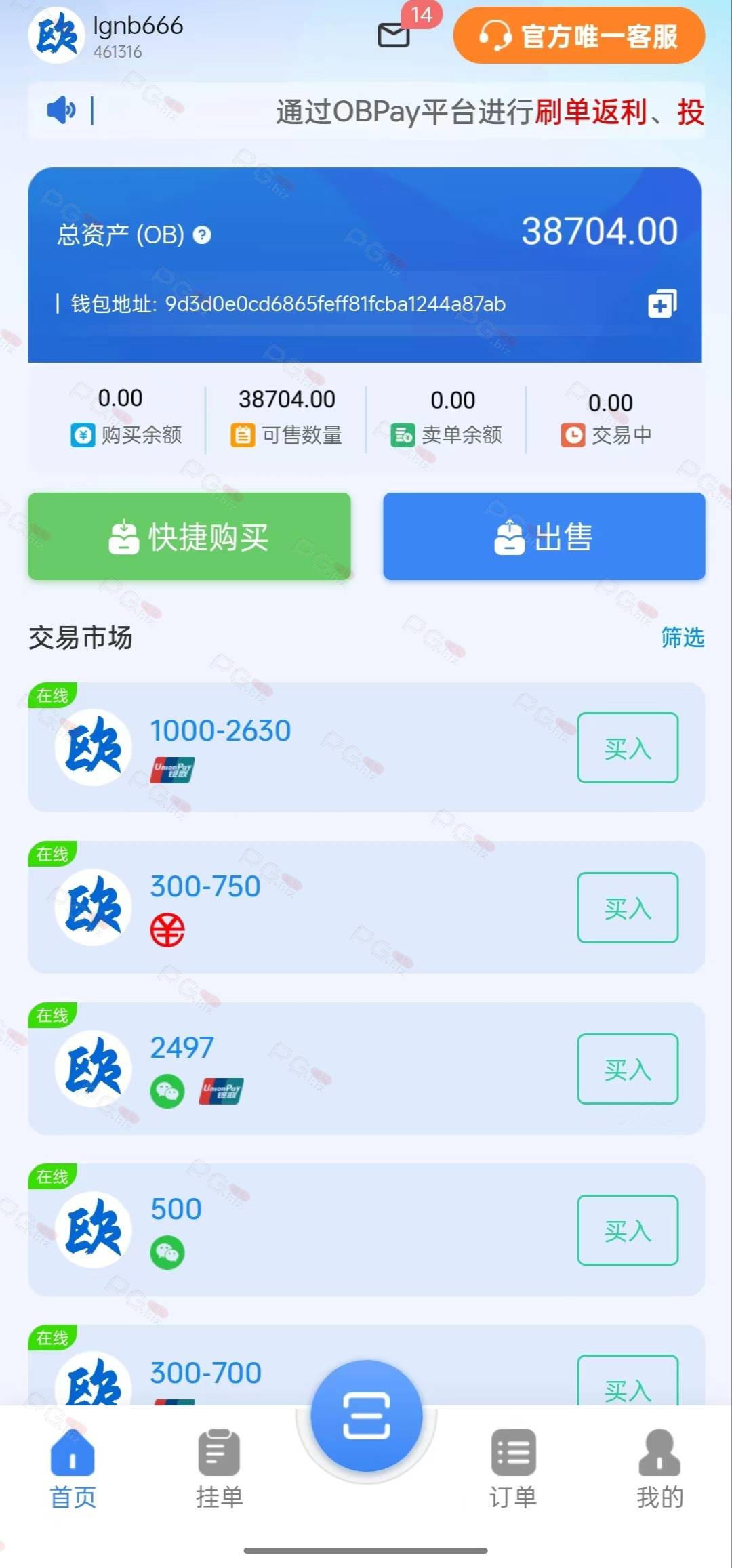The image size is (732, 1568).
Task: Switch to the 挂单 tab
Action: [219, 1469]
